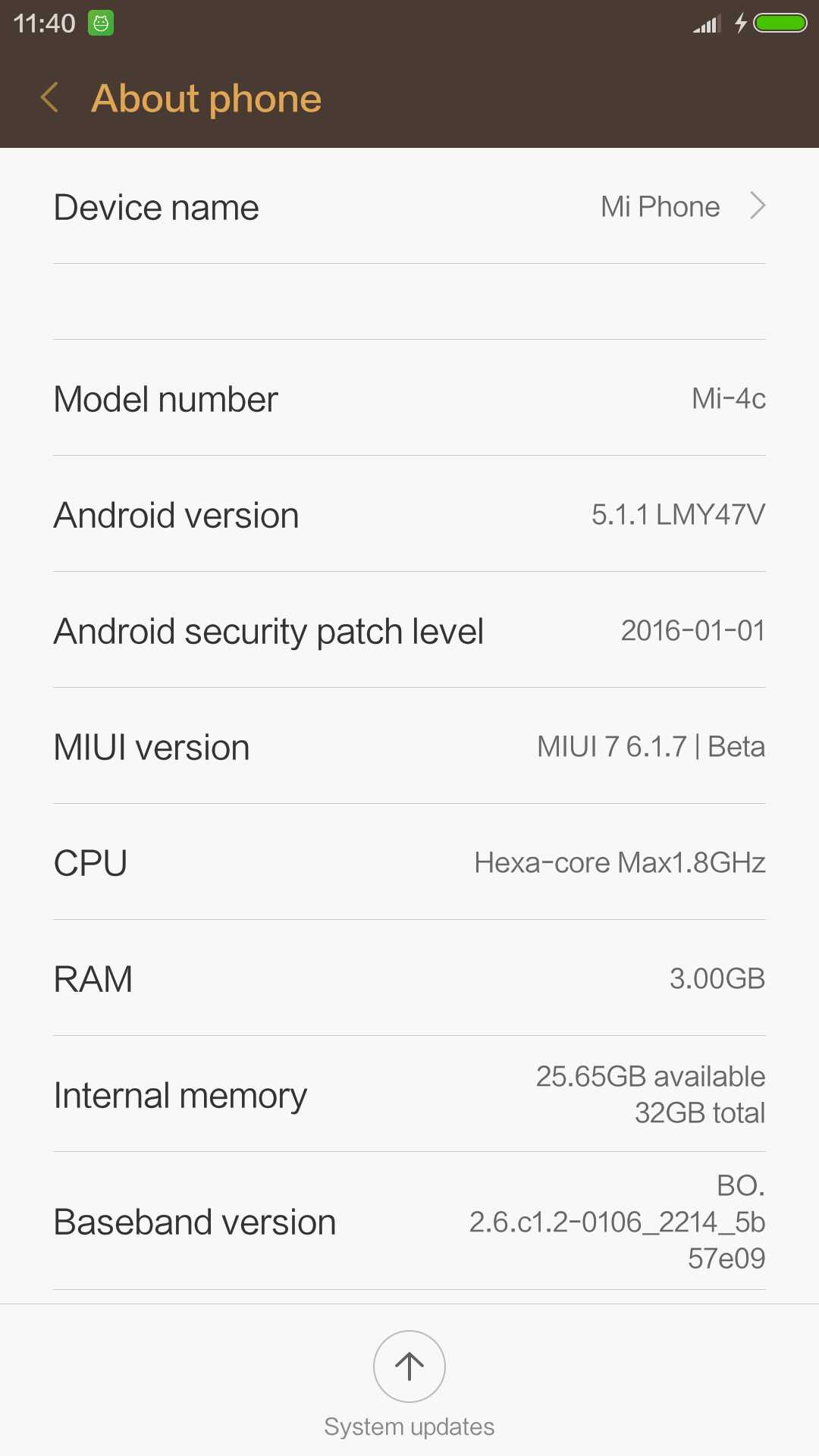Viewport: 819px width, 1456px height.
Task: Tap the Android version row
Action: (x=409, y=515)
